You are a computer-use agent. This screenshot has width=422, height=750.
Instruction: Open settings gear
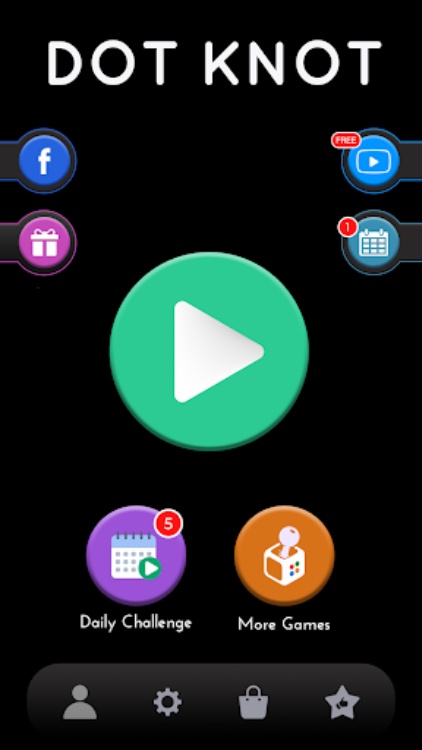pyautogui.click(x=167, y=702)
